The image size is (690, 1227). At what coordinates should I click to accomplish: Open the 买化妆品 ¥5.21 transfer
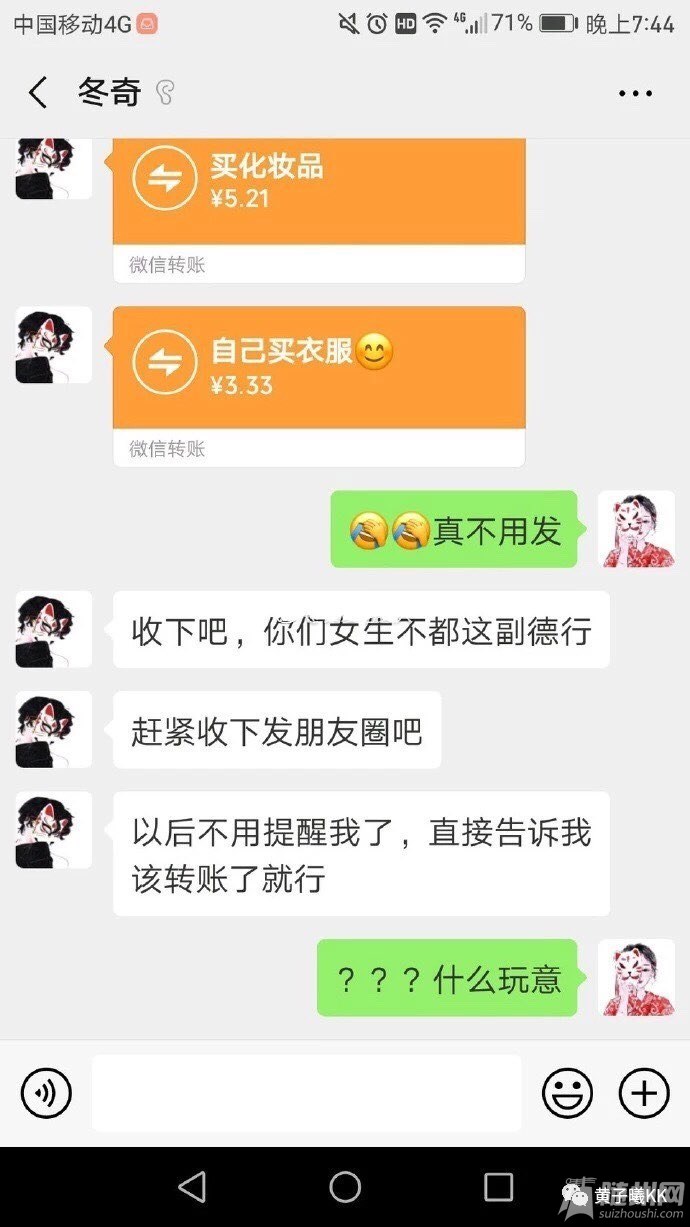[x=318, y=190]
